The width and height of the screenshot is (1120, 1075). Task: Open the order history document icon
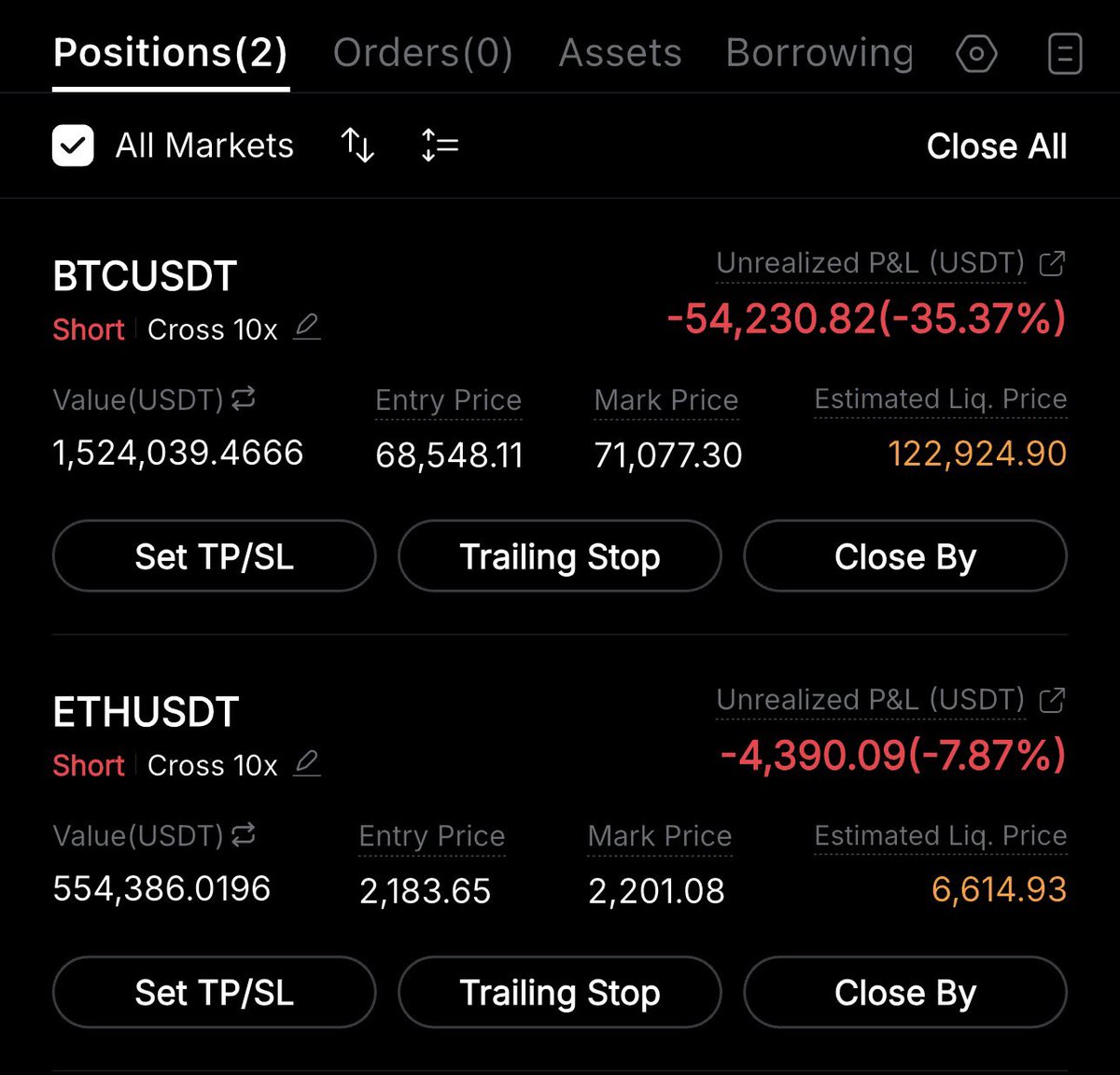(x=1065, y=54)
